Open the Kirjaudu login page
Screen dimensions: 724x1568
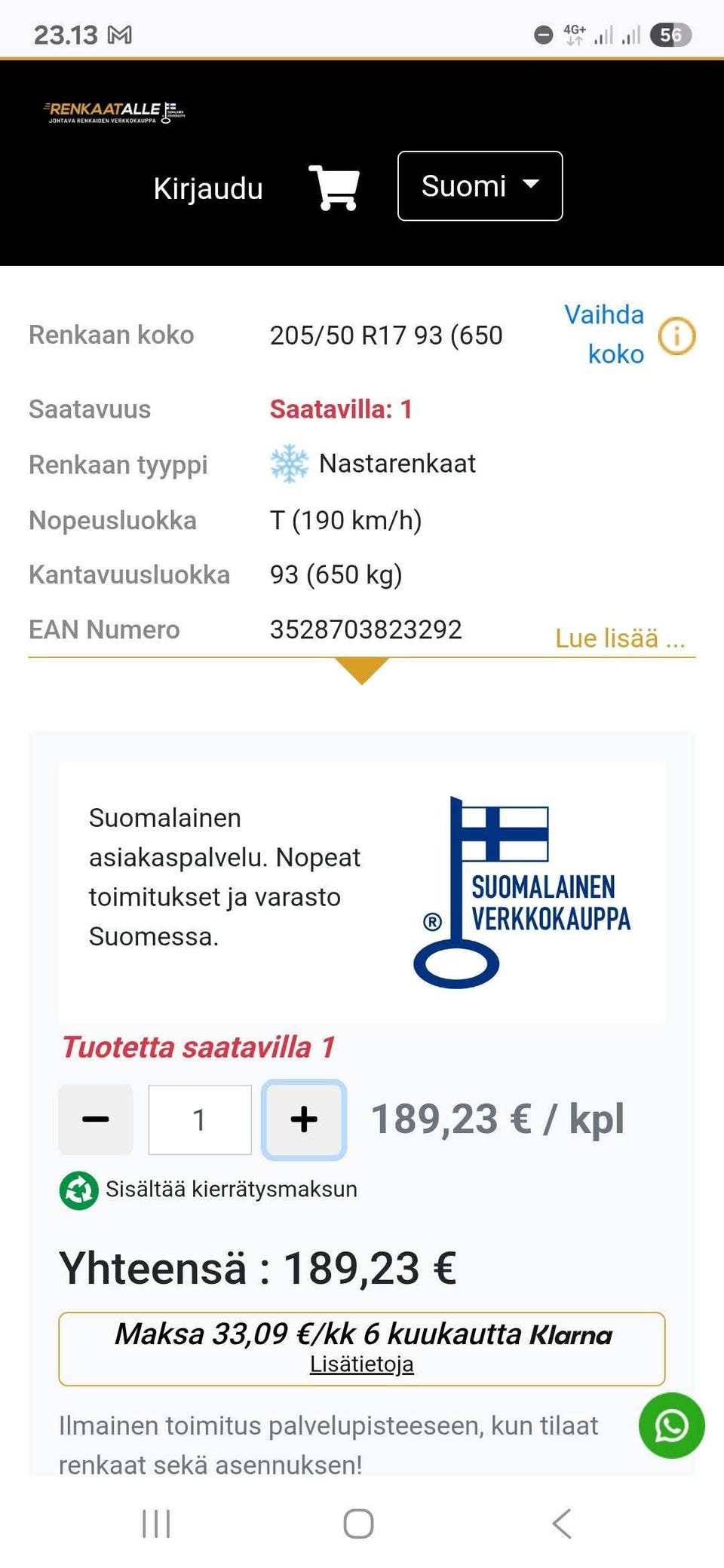click(x=207, y=188)
